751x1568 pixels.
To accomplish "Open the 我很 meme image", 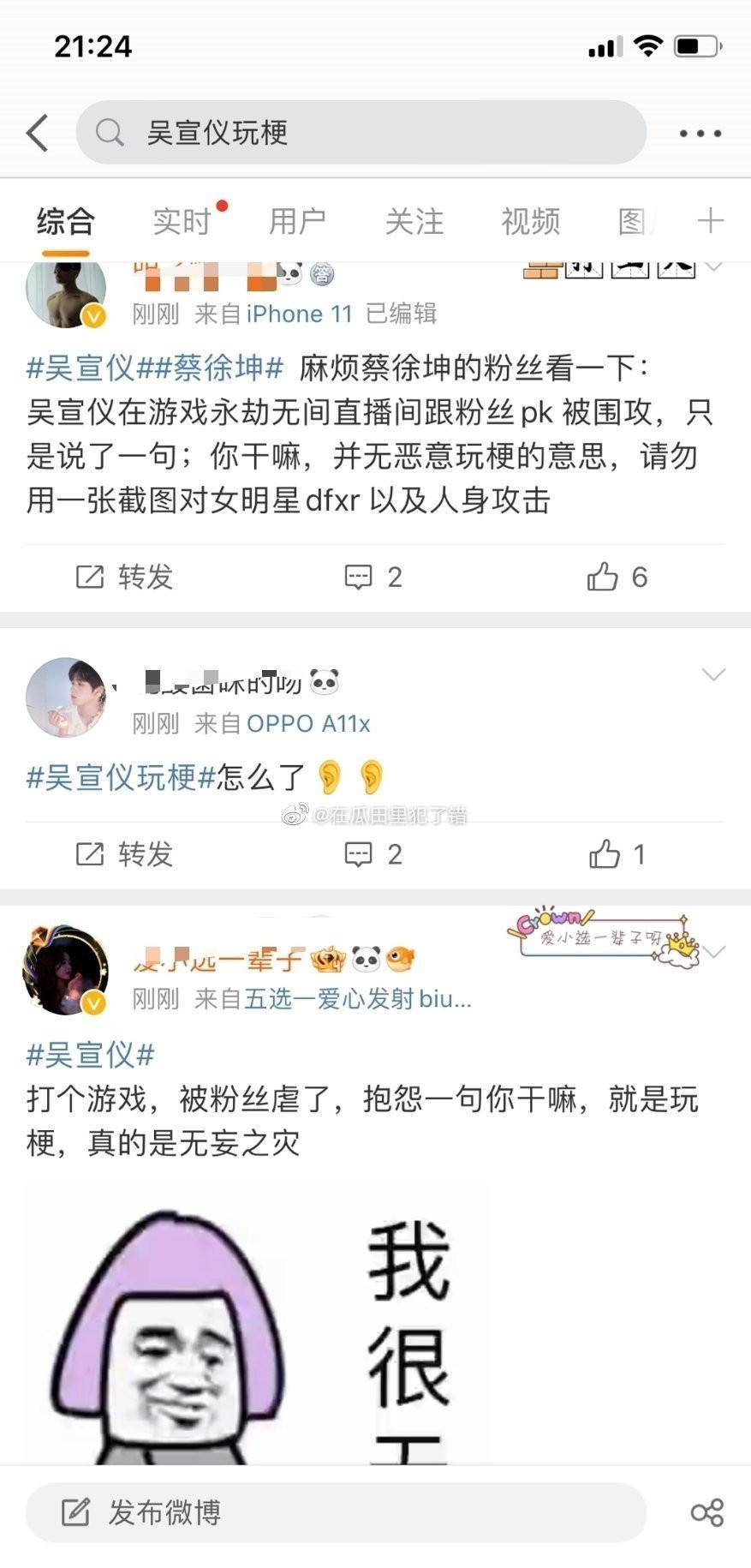I will coord(257,1324).
